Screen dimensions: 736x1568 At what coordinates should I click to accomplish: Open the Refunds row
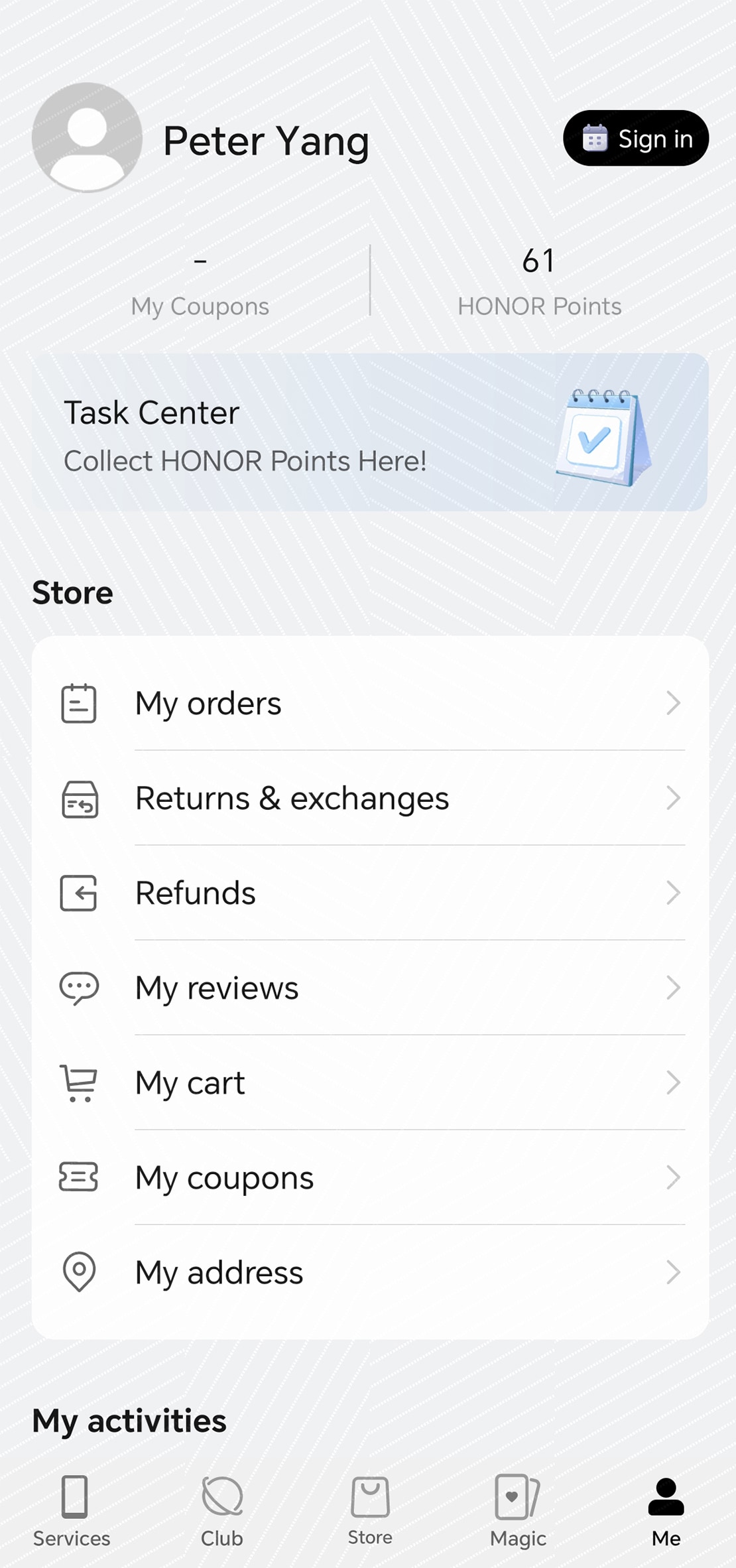click(x=369, y=893)
